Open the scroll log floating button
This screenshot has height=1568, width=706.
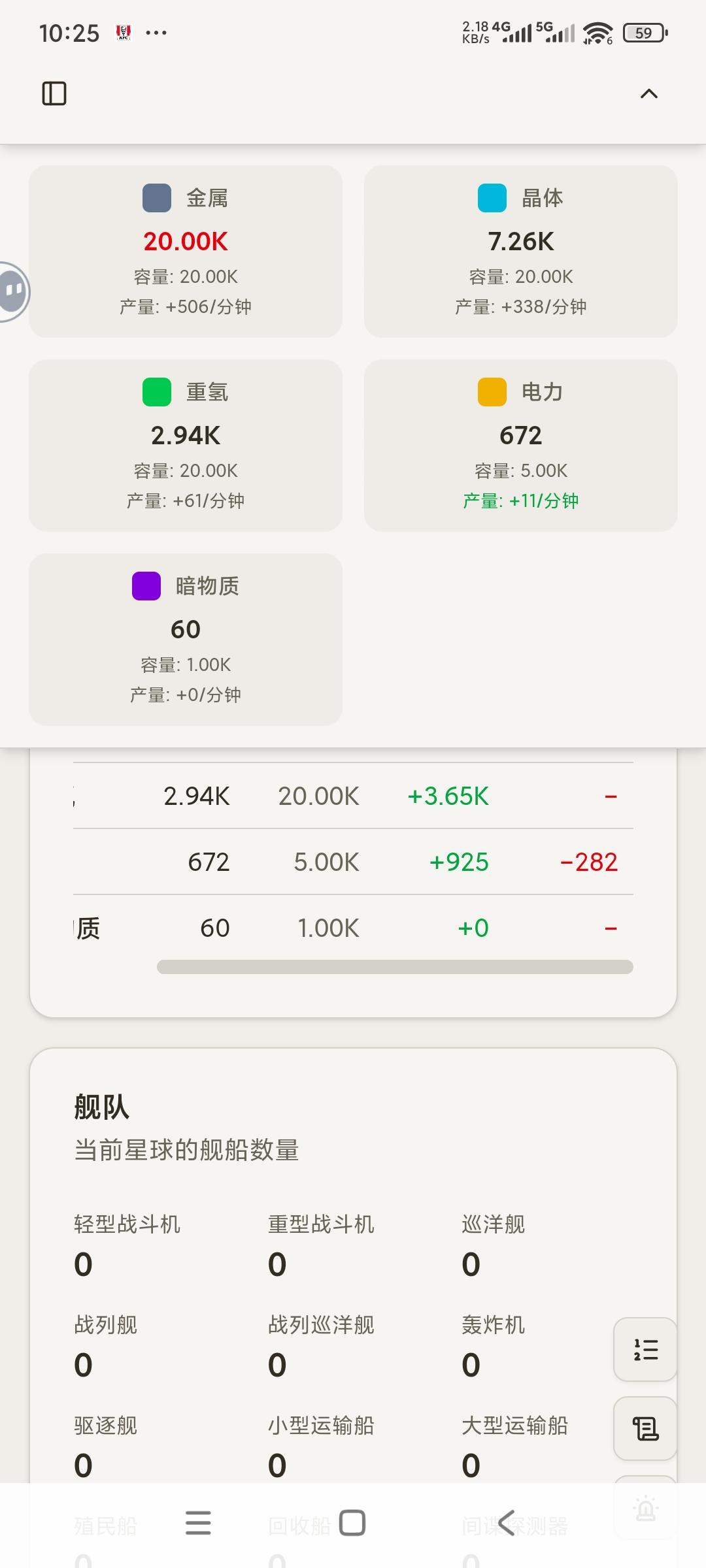(x=645, y=1428)
